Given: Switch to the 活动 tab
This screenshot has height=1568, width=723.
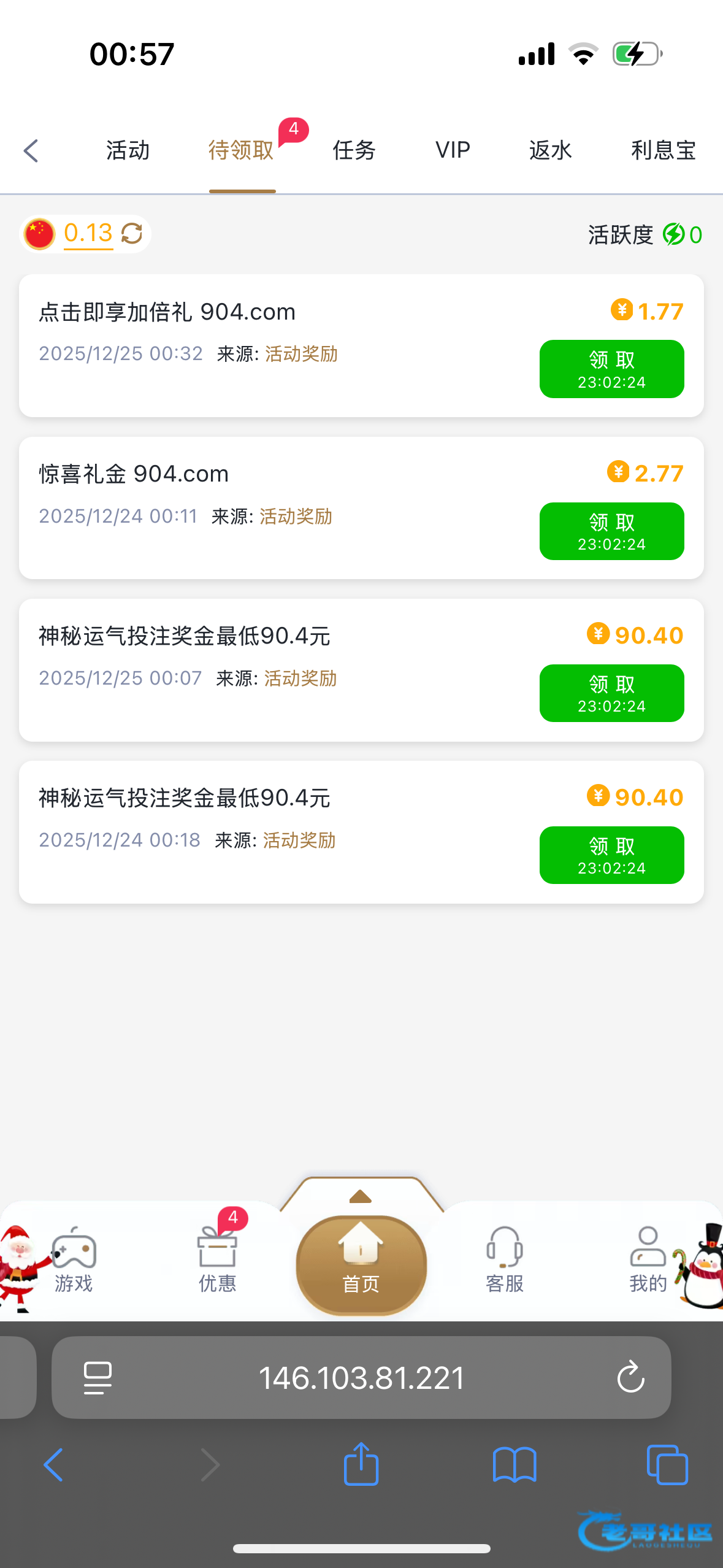Looking at the screenshot, I should 128,151.
